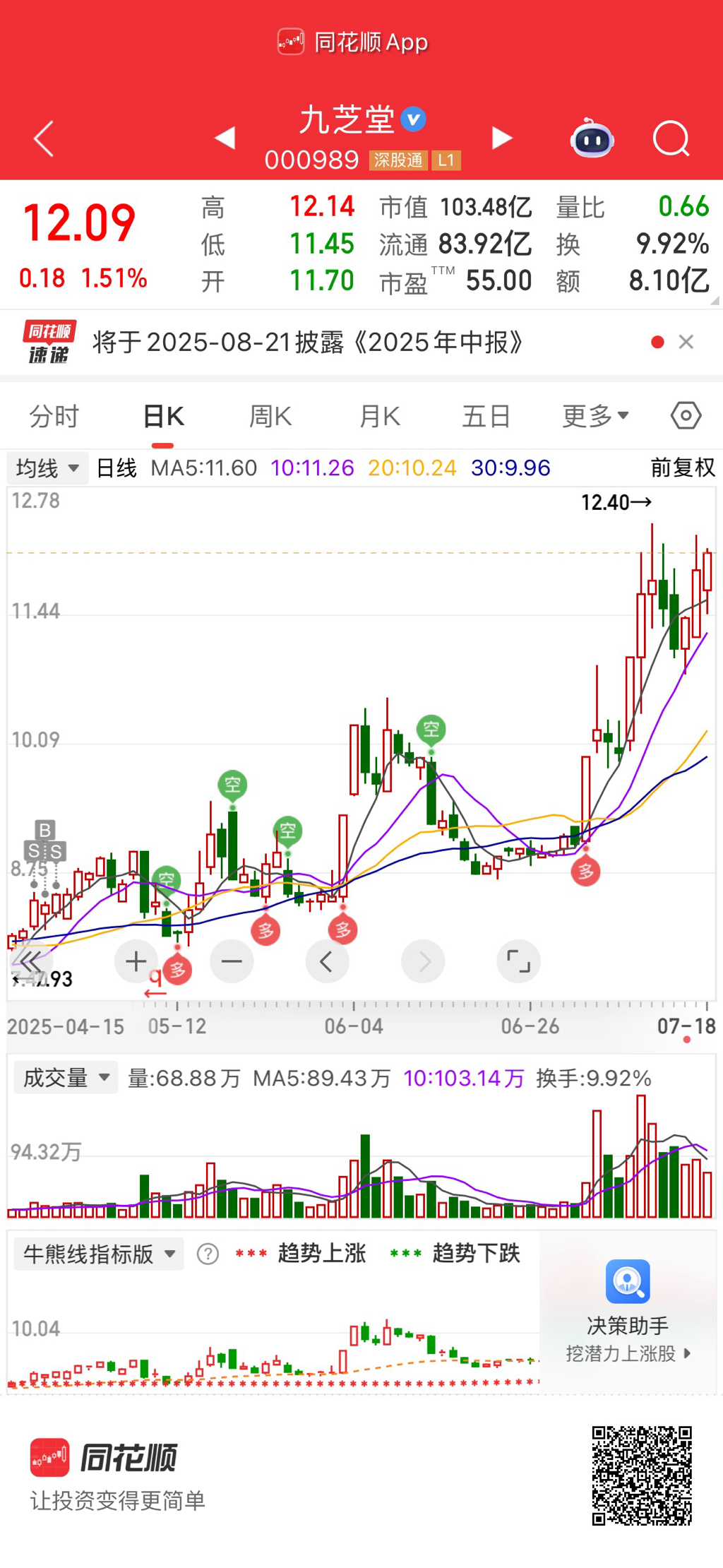Zoom in the K-line chart with plus
This screenshot has width=723, height=1568.
coord(136,961)
